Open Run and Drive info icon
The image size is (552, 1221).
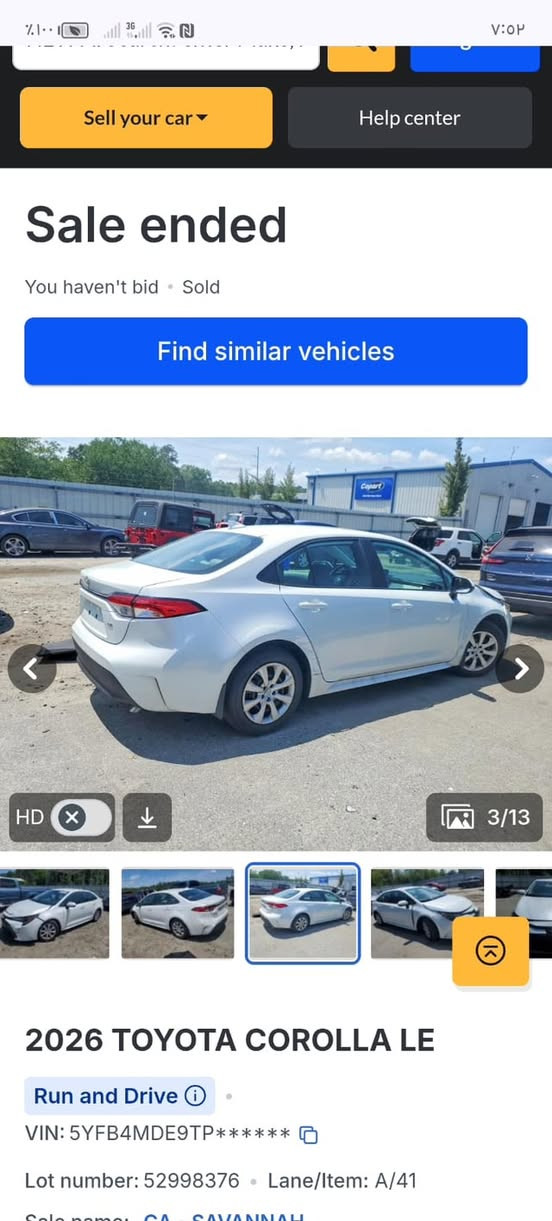tap(196, 1096)
